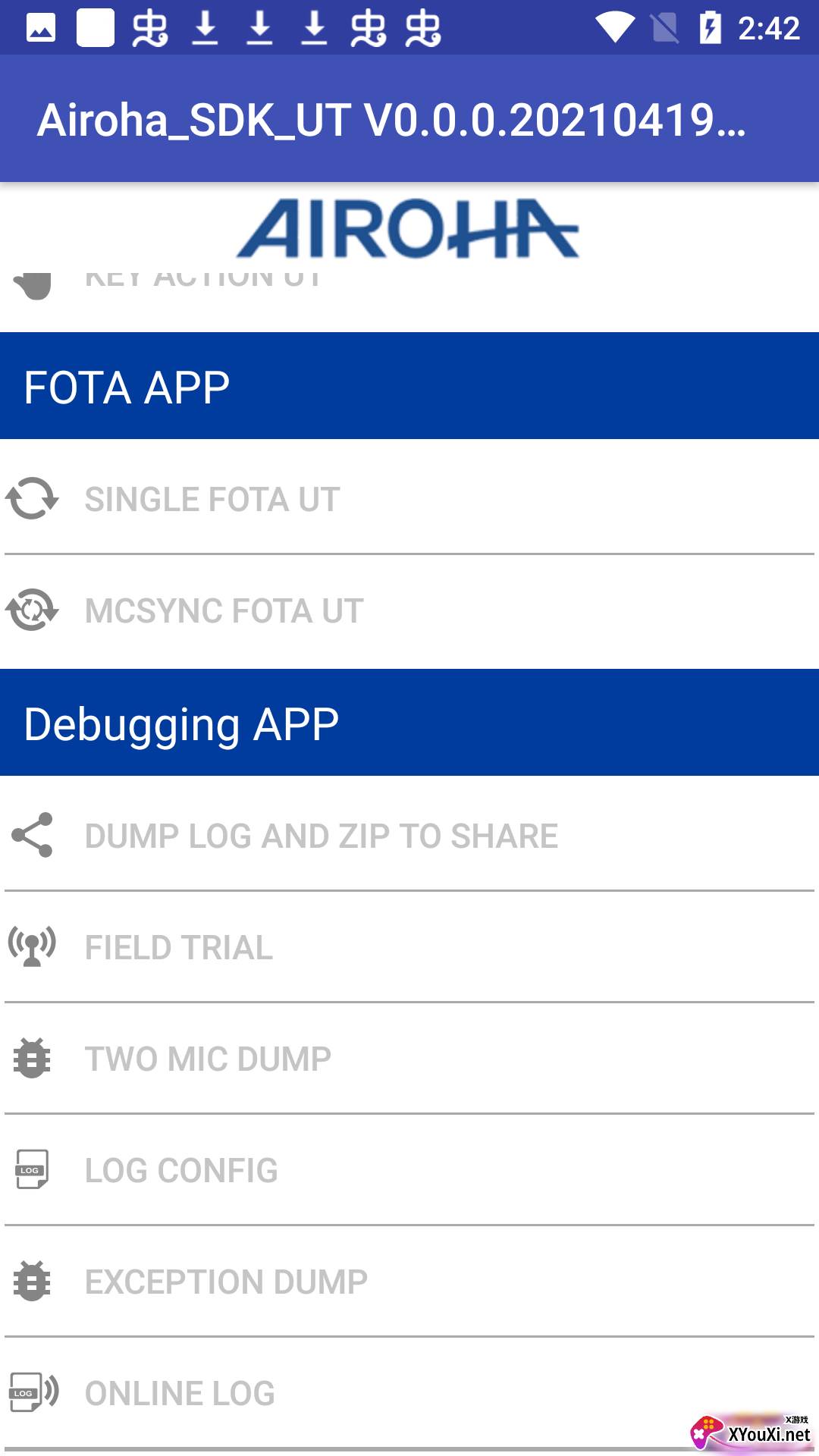The height and width of the screenshot is (1456, 819).
Task: Select the Single FOTA refresh icon
Action: point(32,499)
